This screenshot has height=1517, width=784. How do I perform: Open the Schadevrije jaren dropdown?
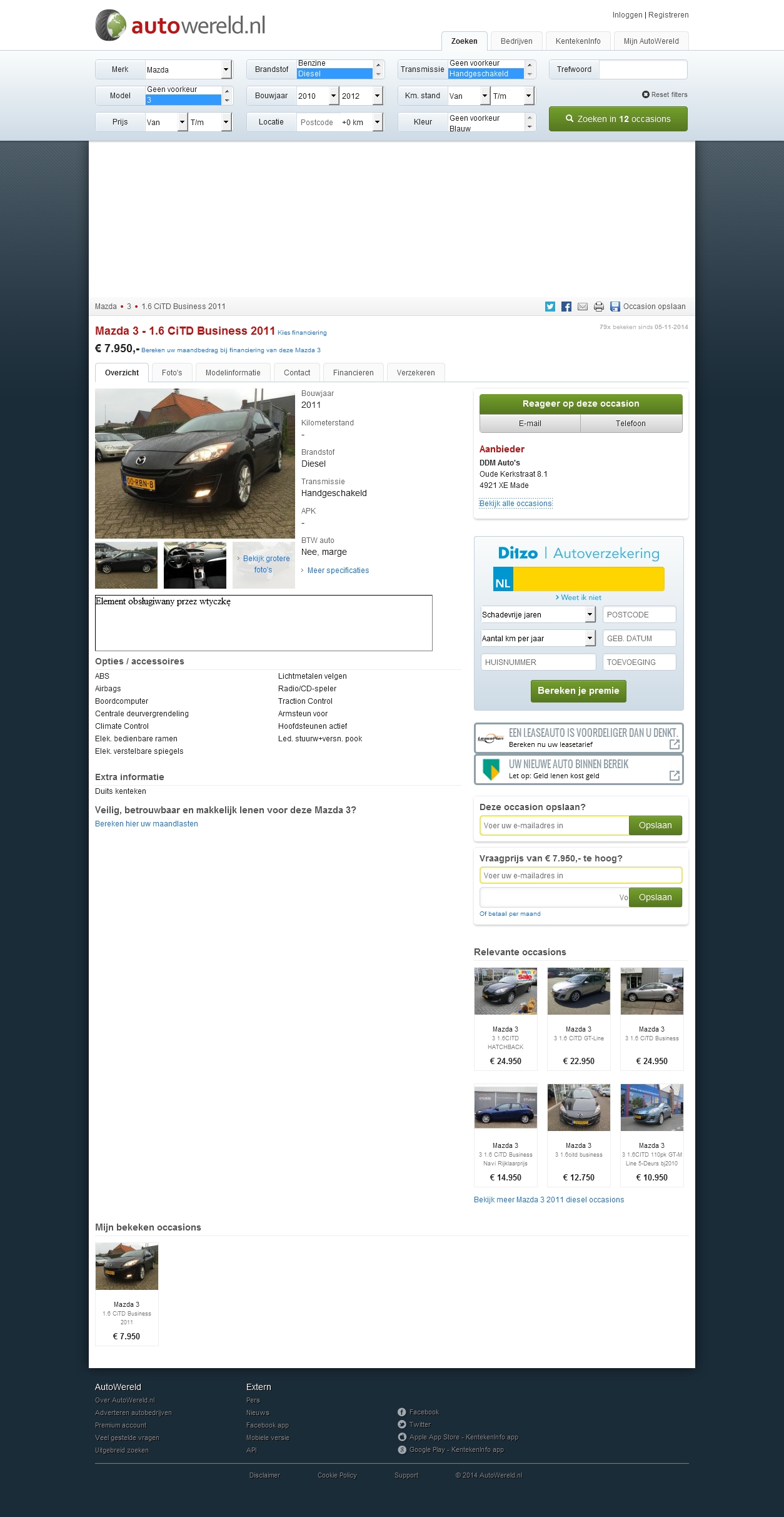pos(538,615)
